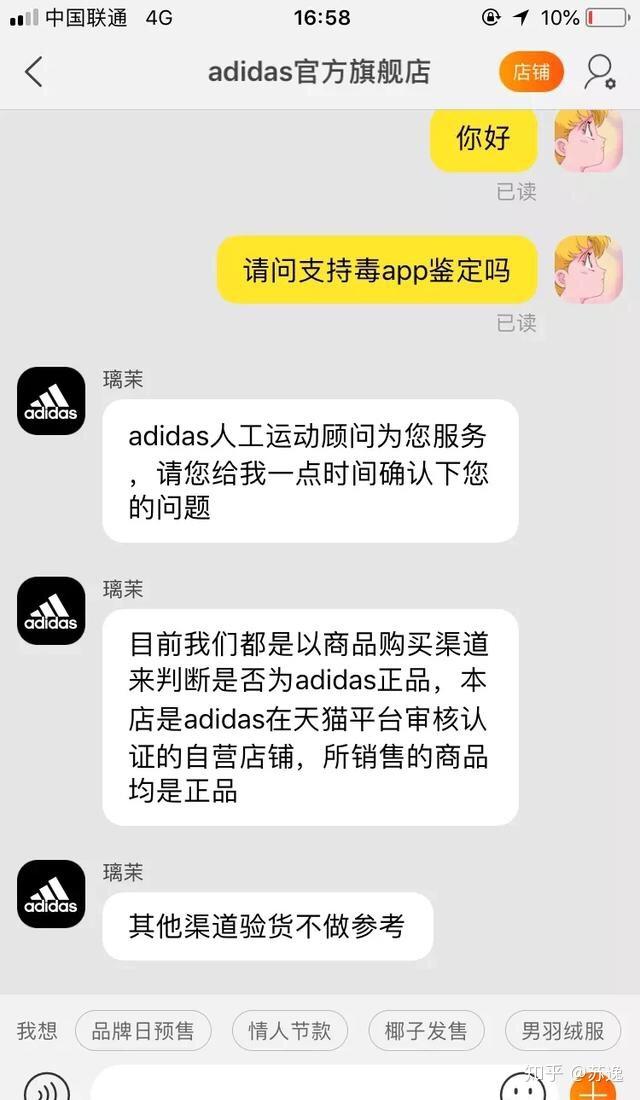This screenshot has height=1100, width=640.
Task: Switch to voice input with the microphone icon
Action: tap(46, 1088)
